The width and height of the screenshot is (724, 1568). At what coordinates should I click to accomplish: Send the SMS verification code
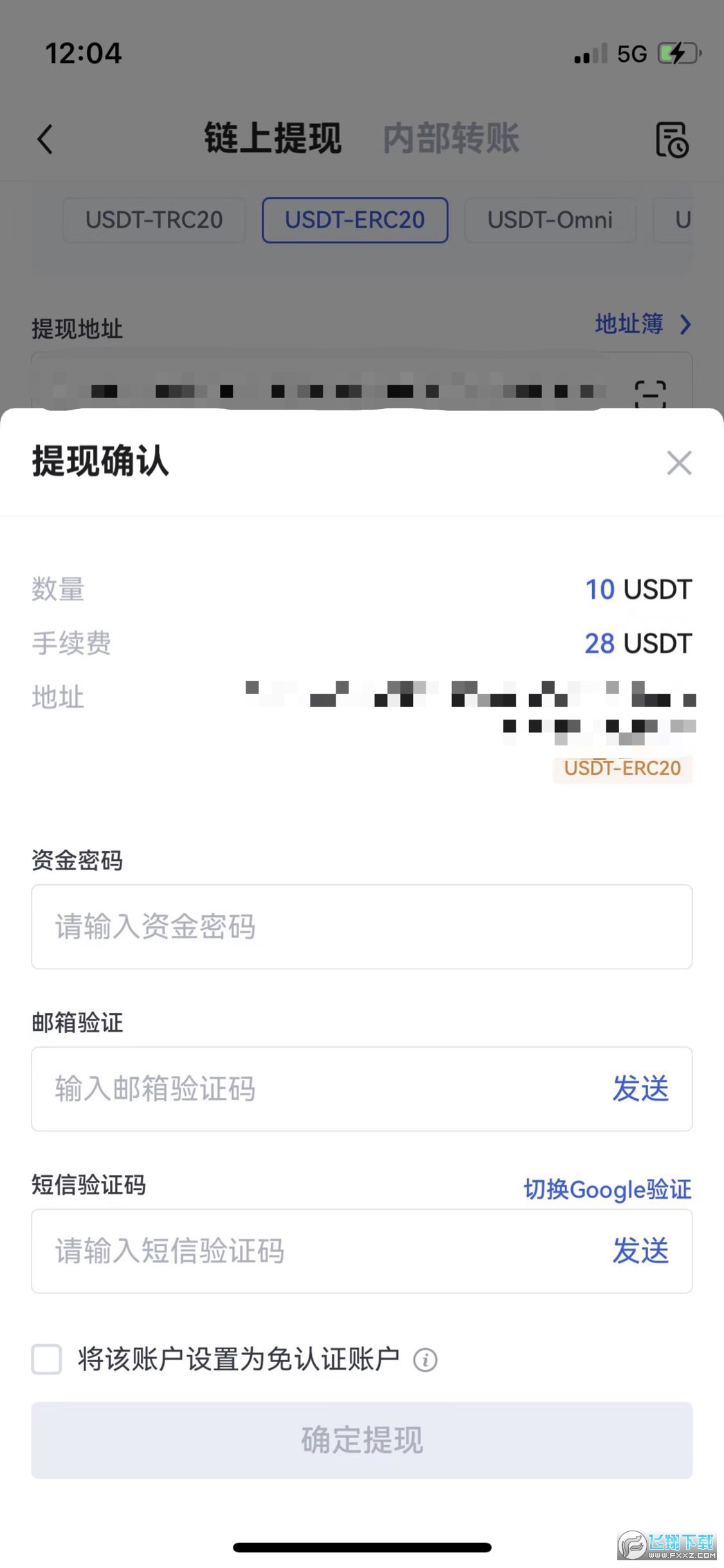click(x=640, y=1251)
